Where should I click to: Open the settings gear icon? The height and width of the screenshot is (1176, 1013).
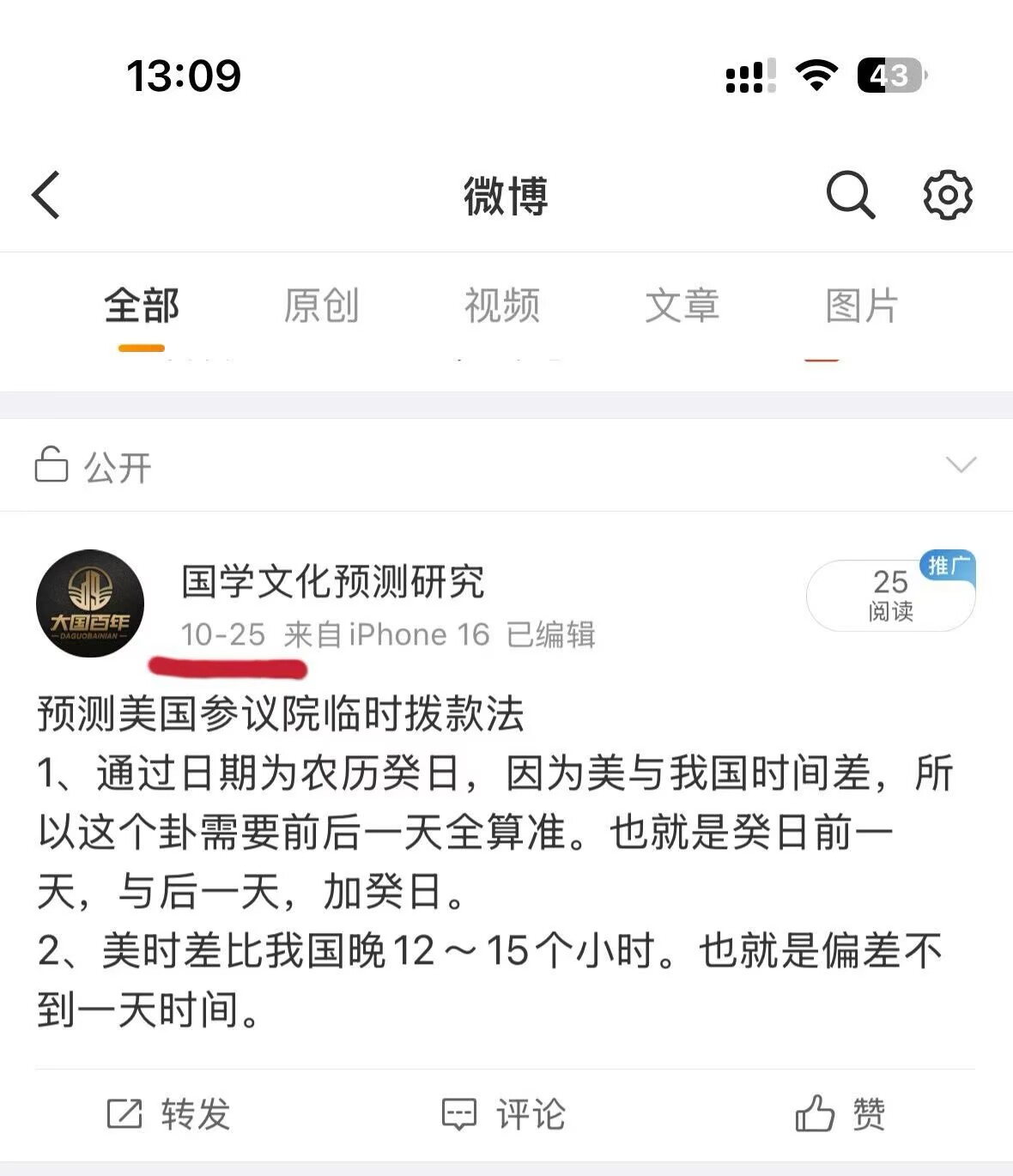pos(948,195)
